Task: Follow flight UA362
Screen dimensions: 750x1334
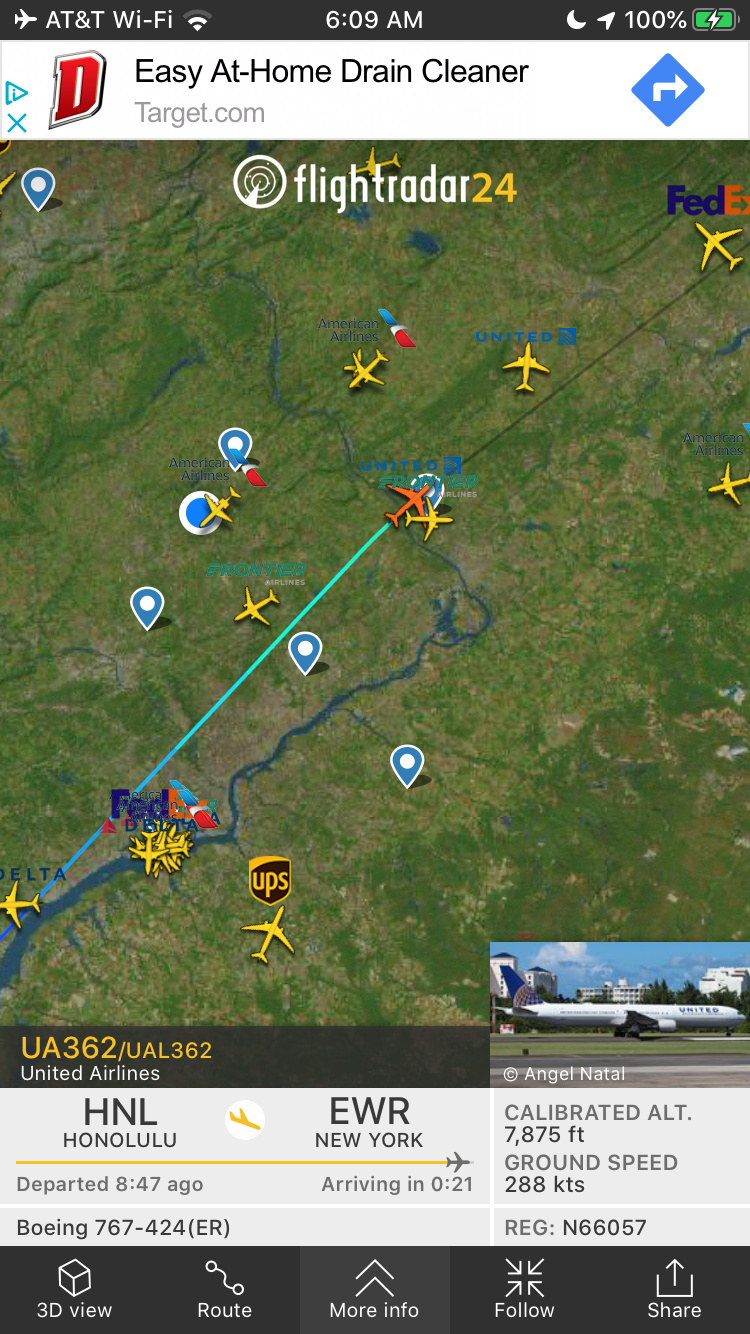Action: point(524,1290)
